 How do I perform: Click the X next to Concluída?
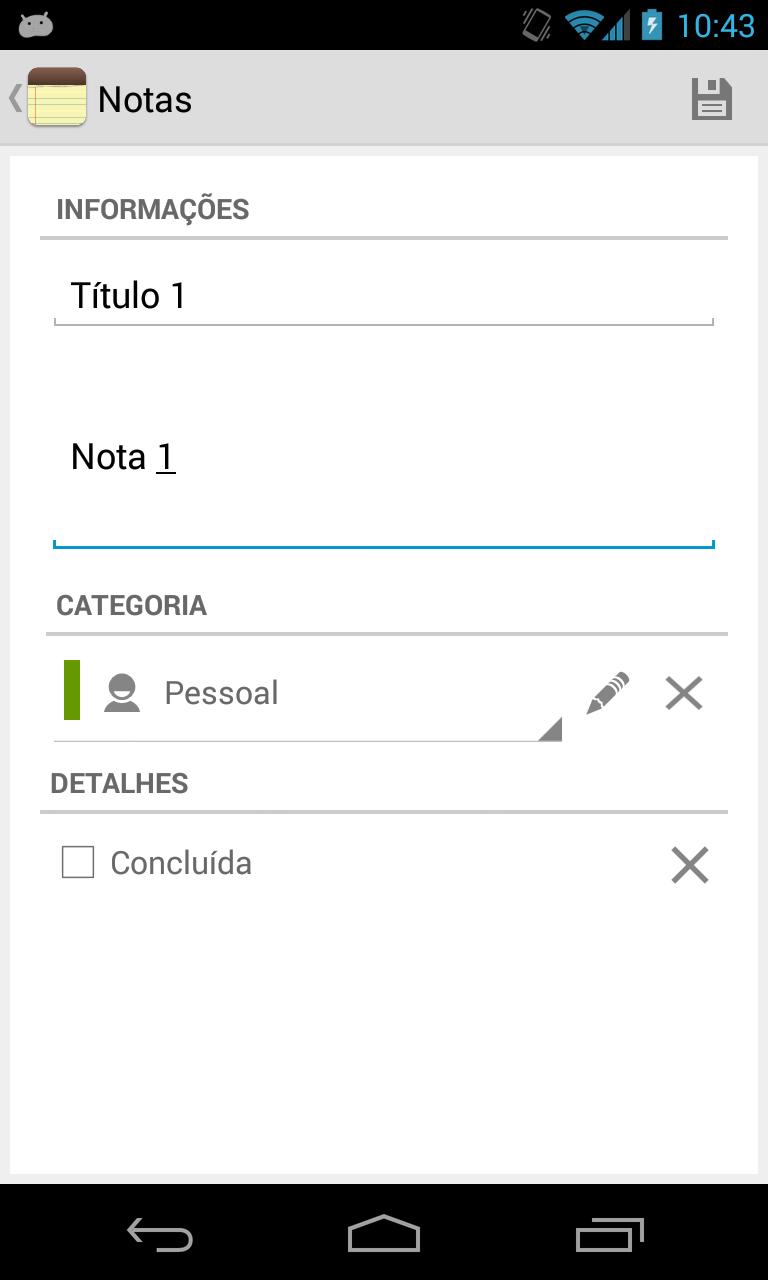[x=690, y=864]
